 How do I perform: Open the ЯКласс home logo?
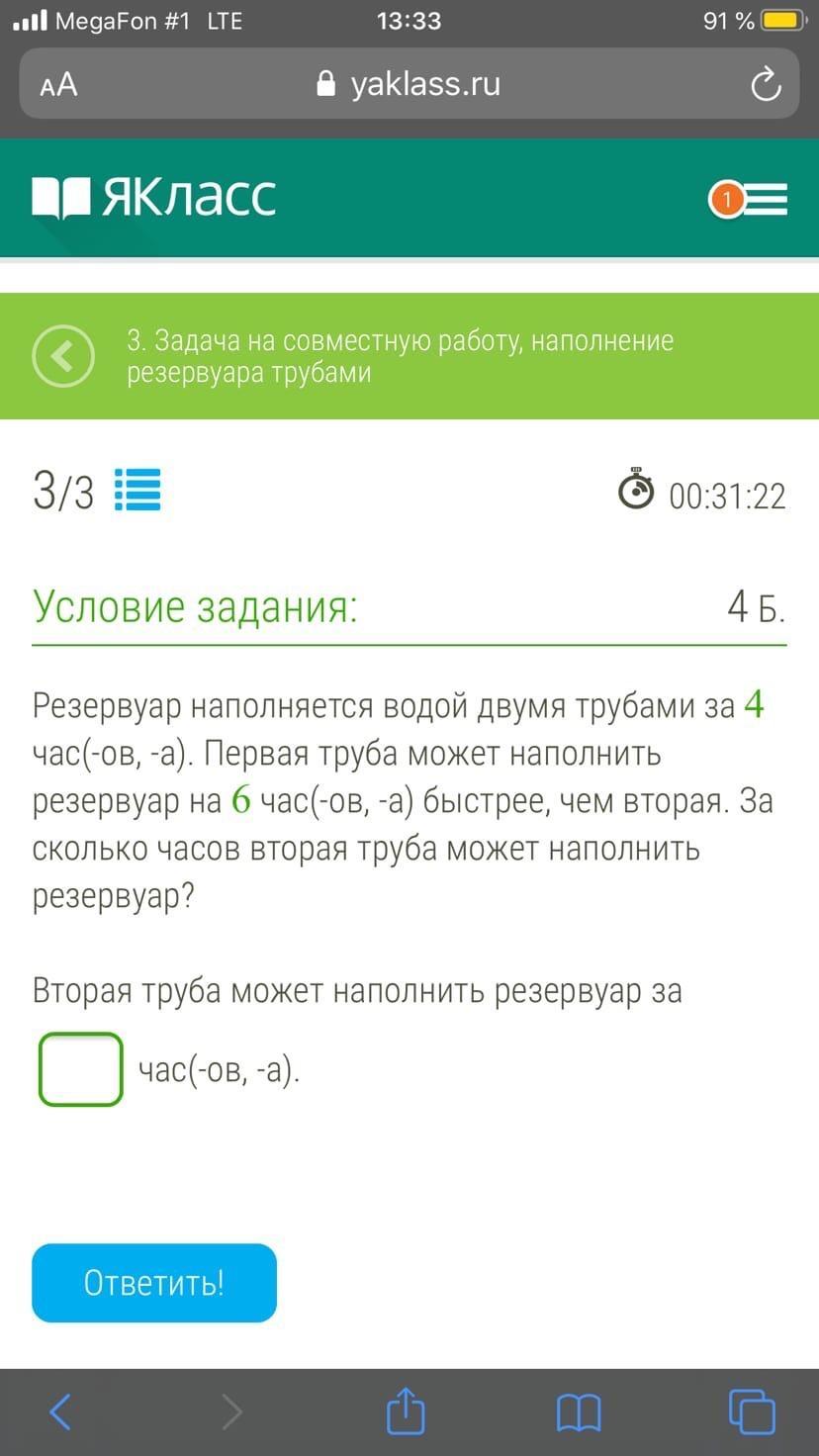click(154, 198)
